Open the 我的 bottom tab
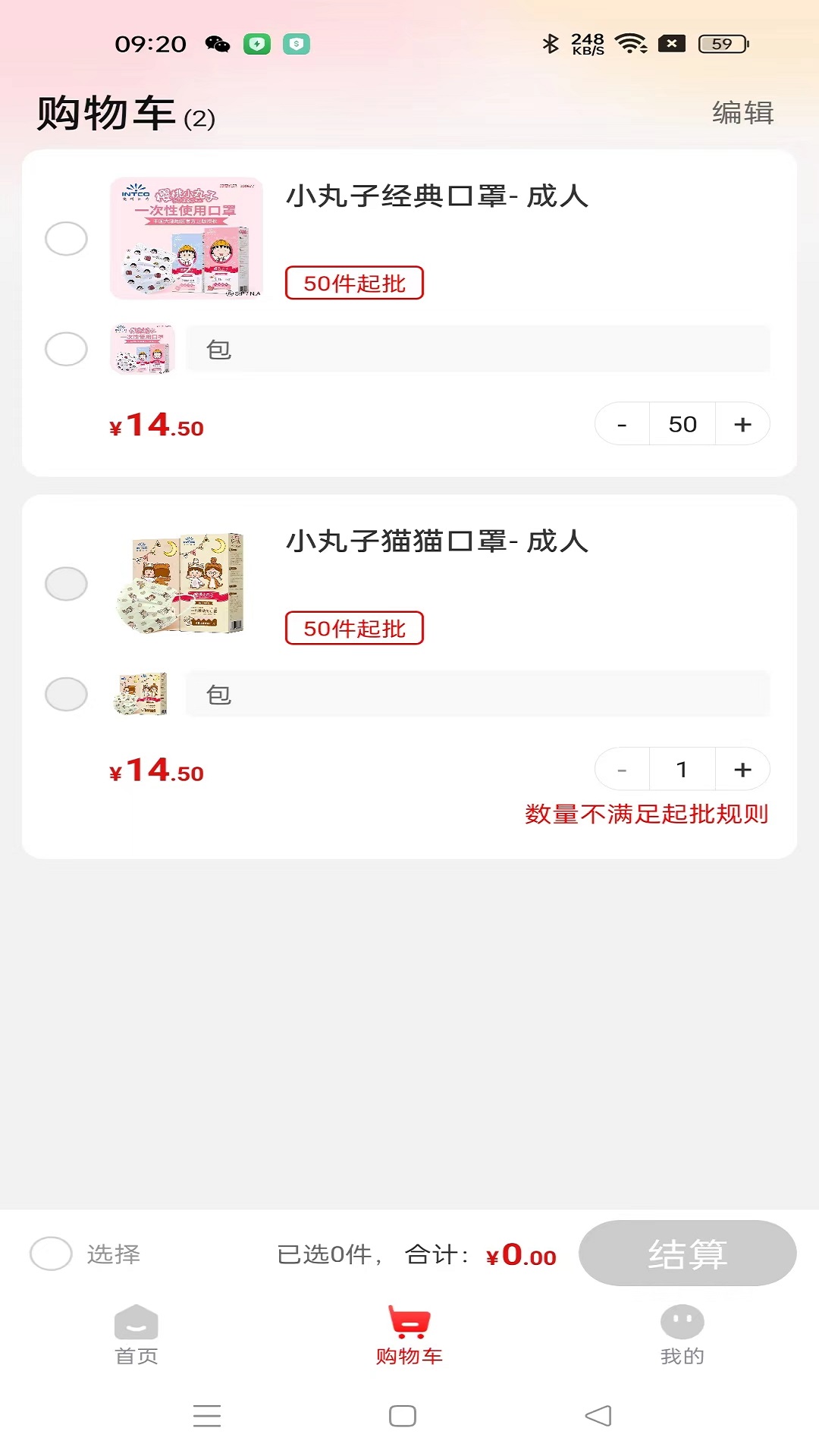Viewport: 819px width, 1456px height. [x=681, y=1335]
